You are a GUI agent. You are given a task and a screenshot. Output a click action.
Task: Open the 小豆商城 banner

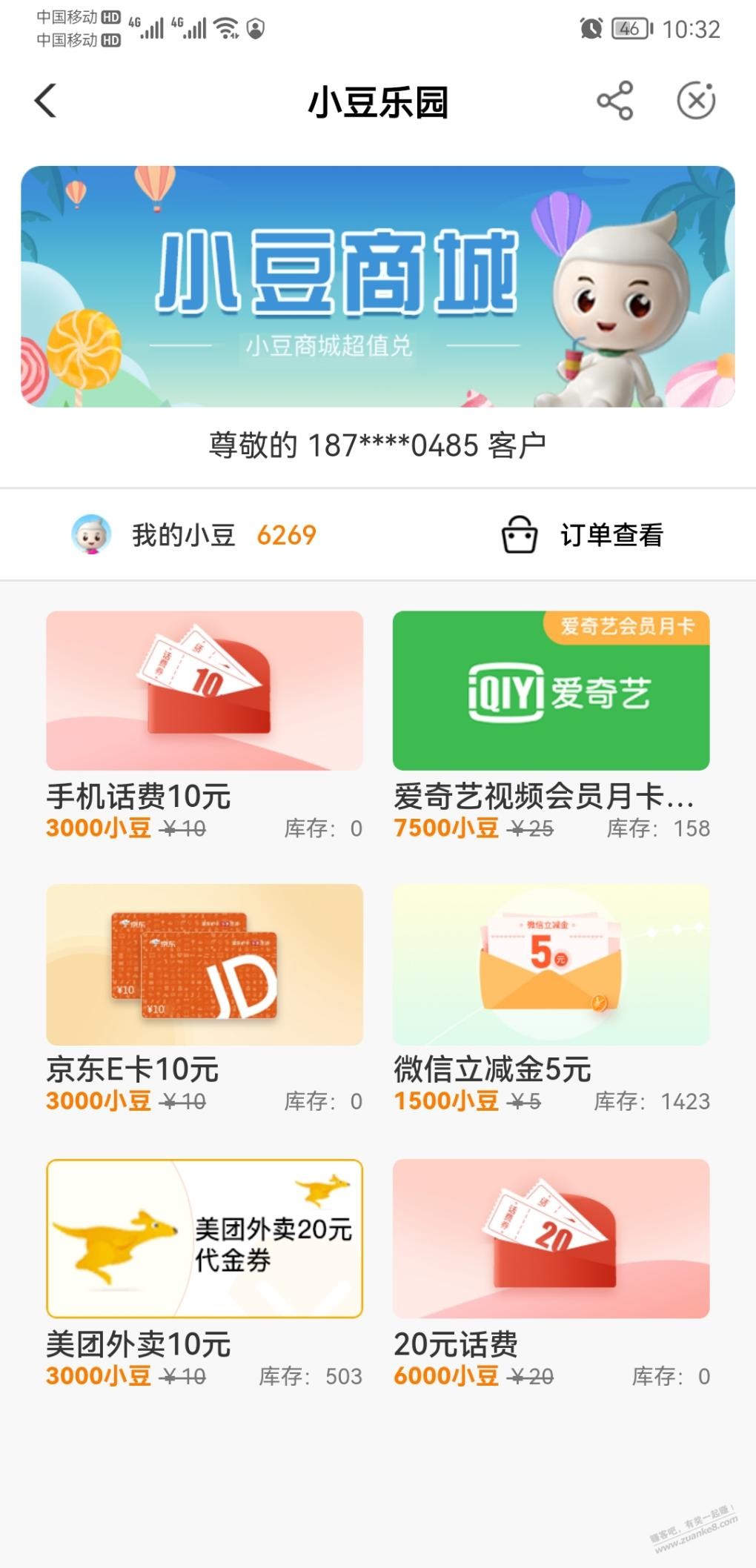(x=378, y=286)
